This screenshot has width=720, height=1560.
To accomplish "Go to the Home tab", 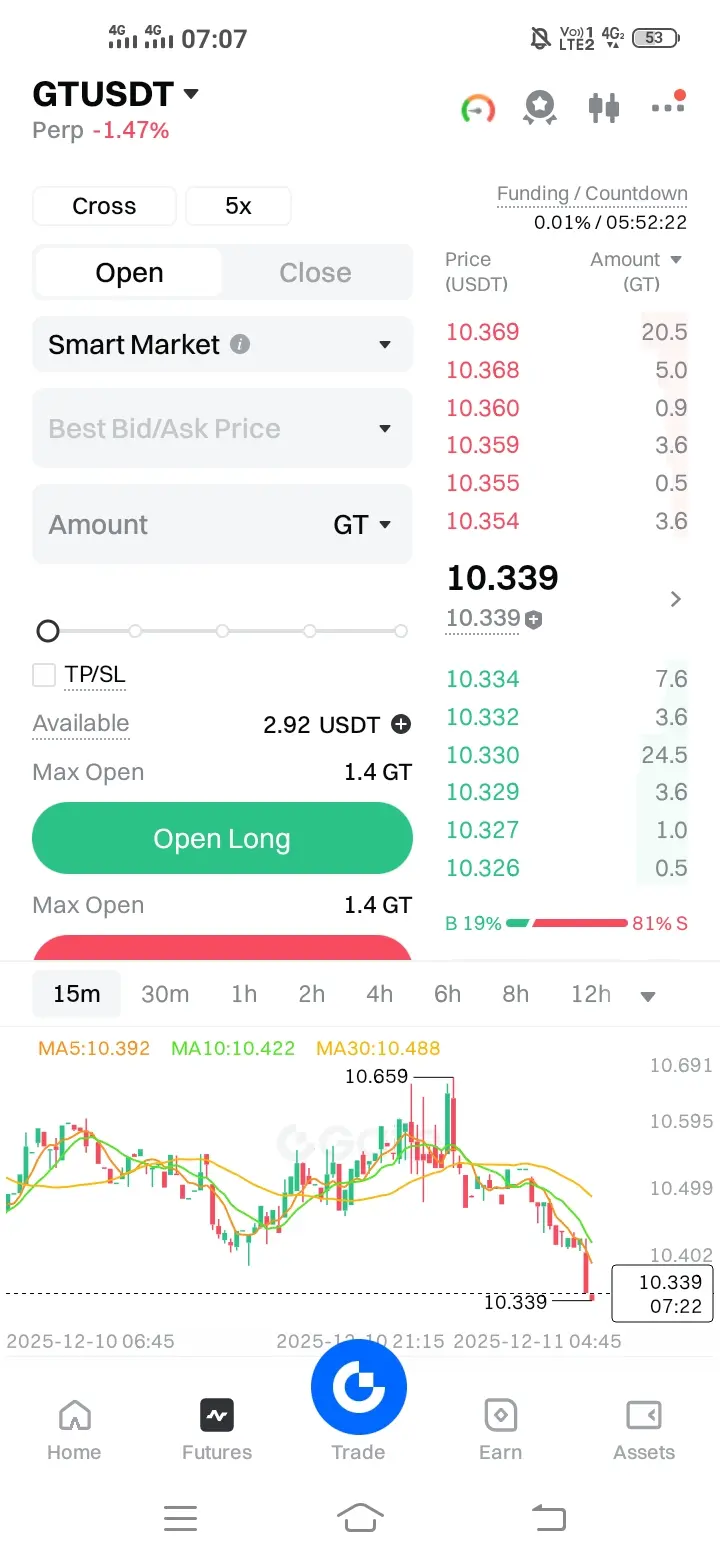I will [74, 1430].
